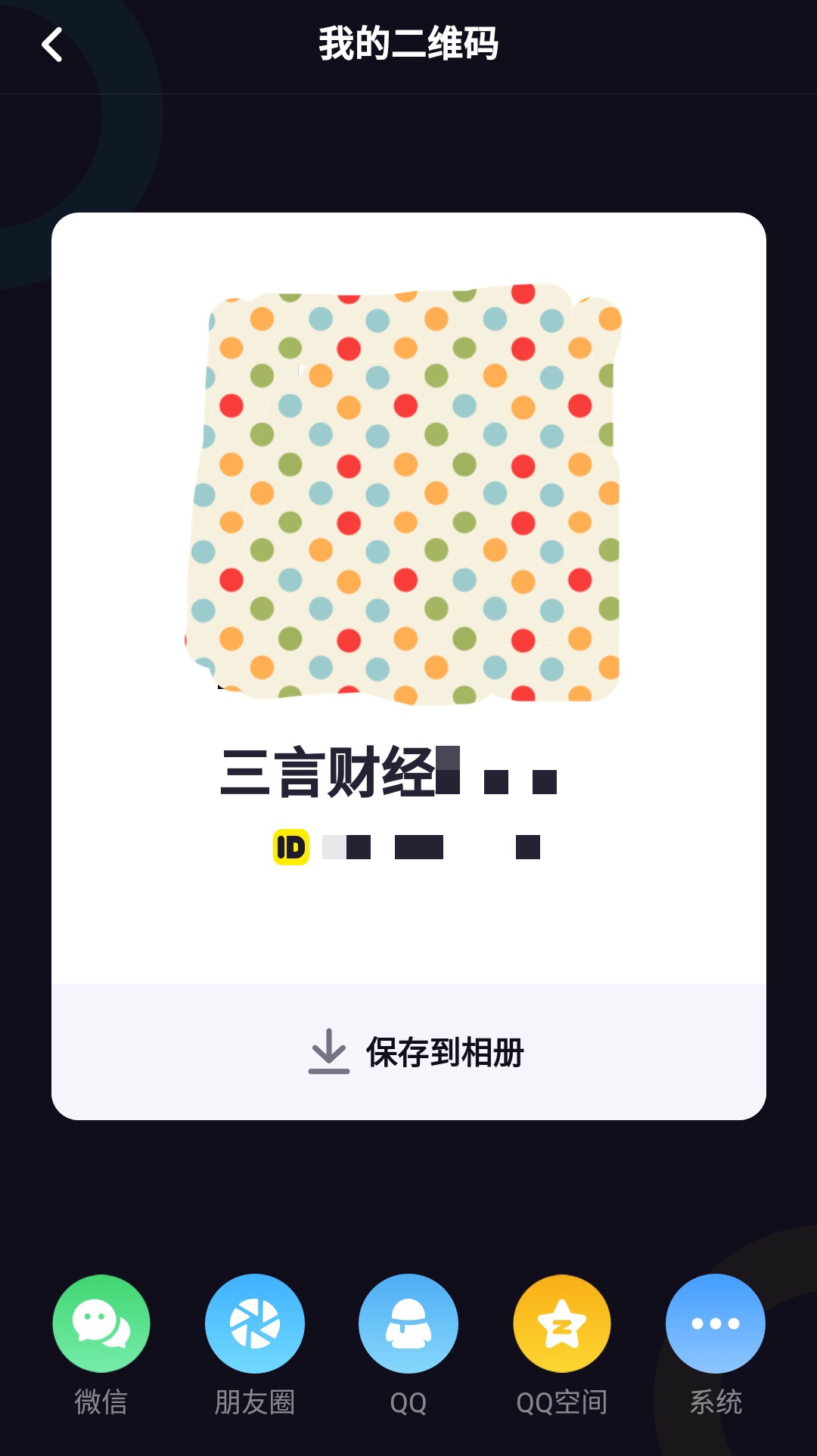Screen dimensions: 817x1456
Task: Open 系统 share options
Action: [715, 1324]
